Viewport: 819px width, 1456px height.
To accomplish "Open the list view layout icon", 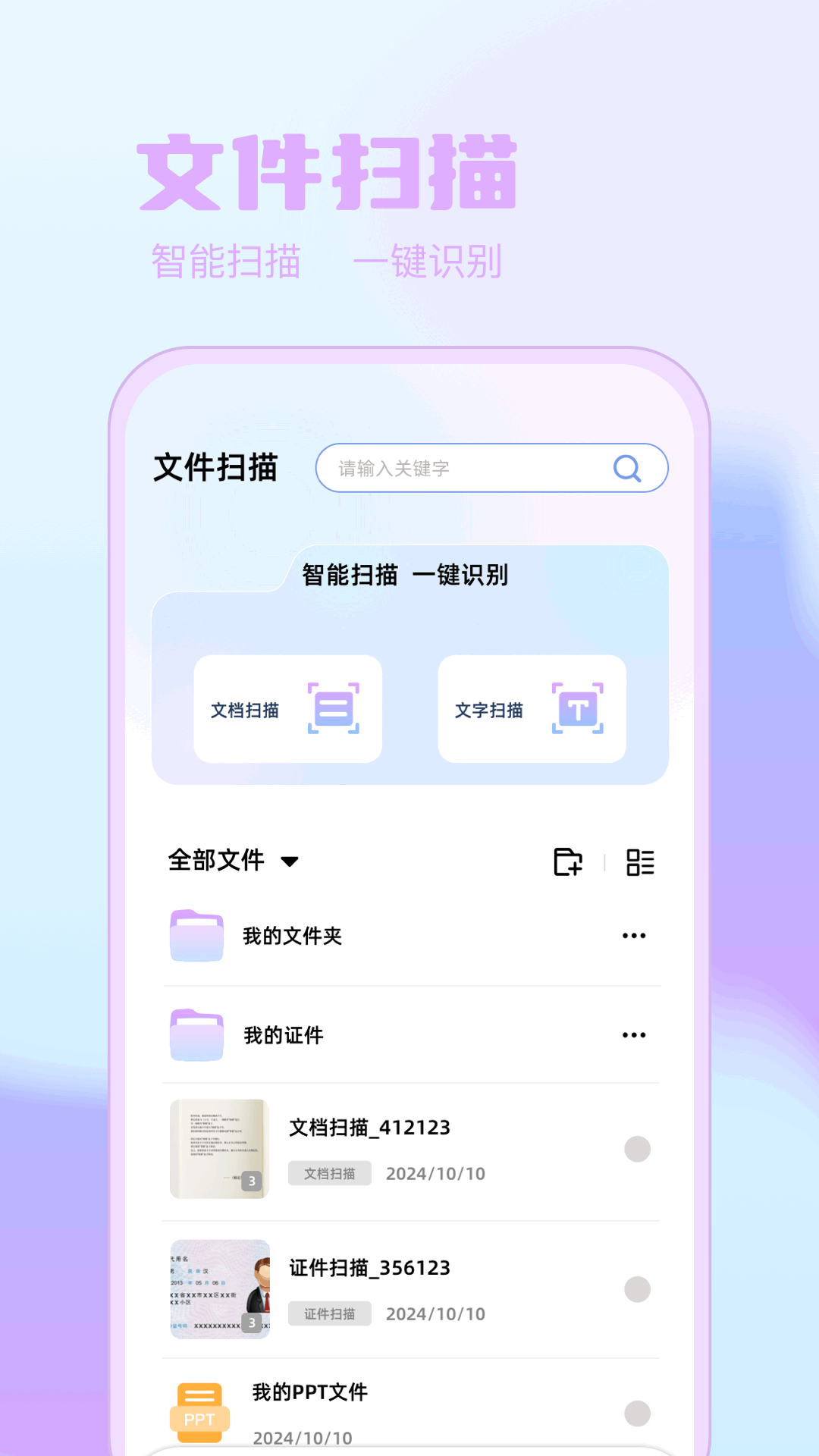I will click(x=639, y=861).
